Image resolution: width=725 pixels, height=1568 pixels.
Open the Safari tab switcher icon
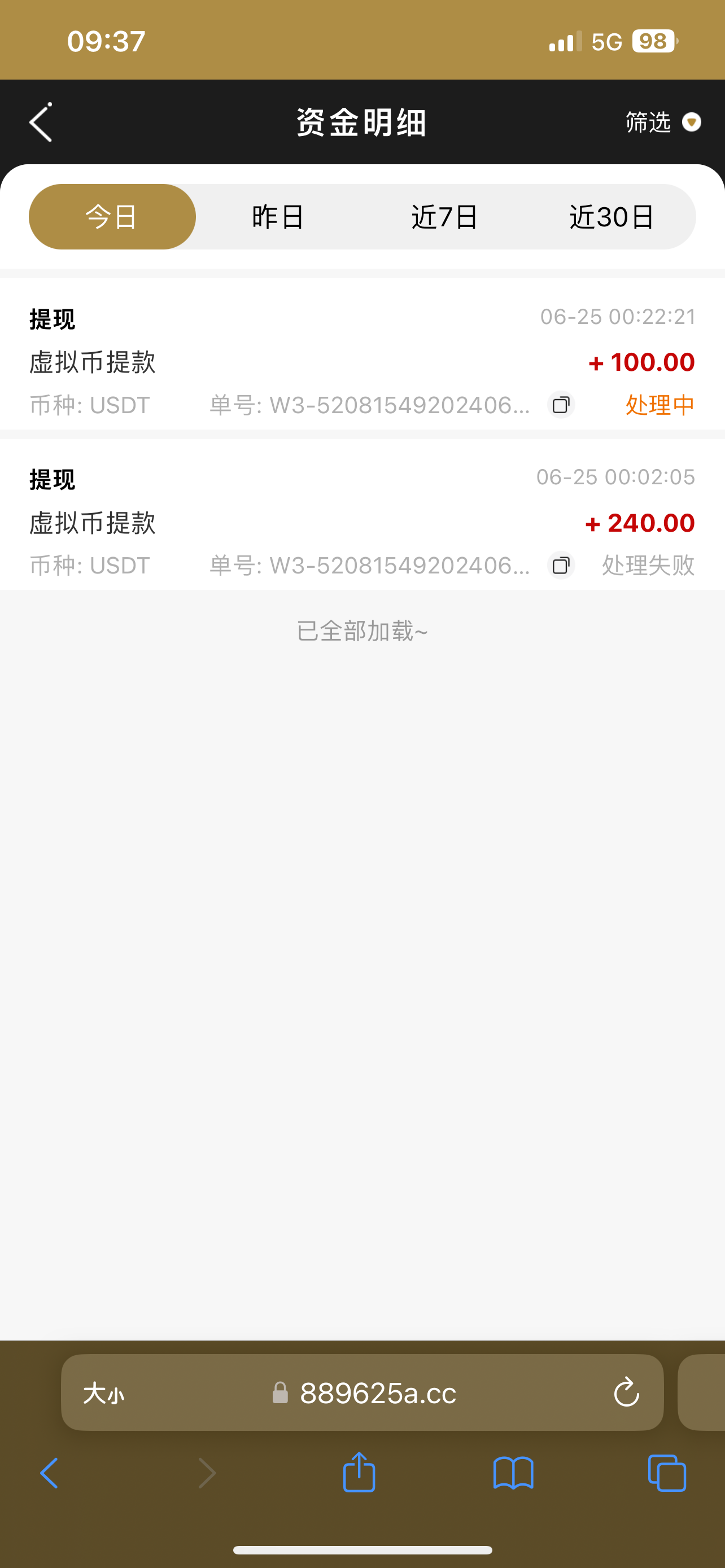point(666,1473)
